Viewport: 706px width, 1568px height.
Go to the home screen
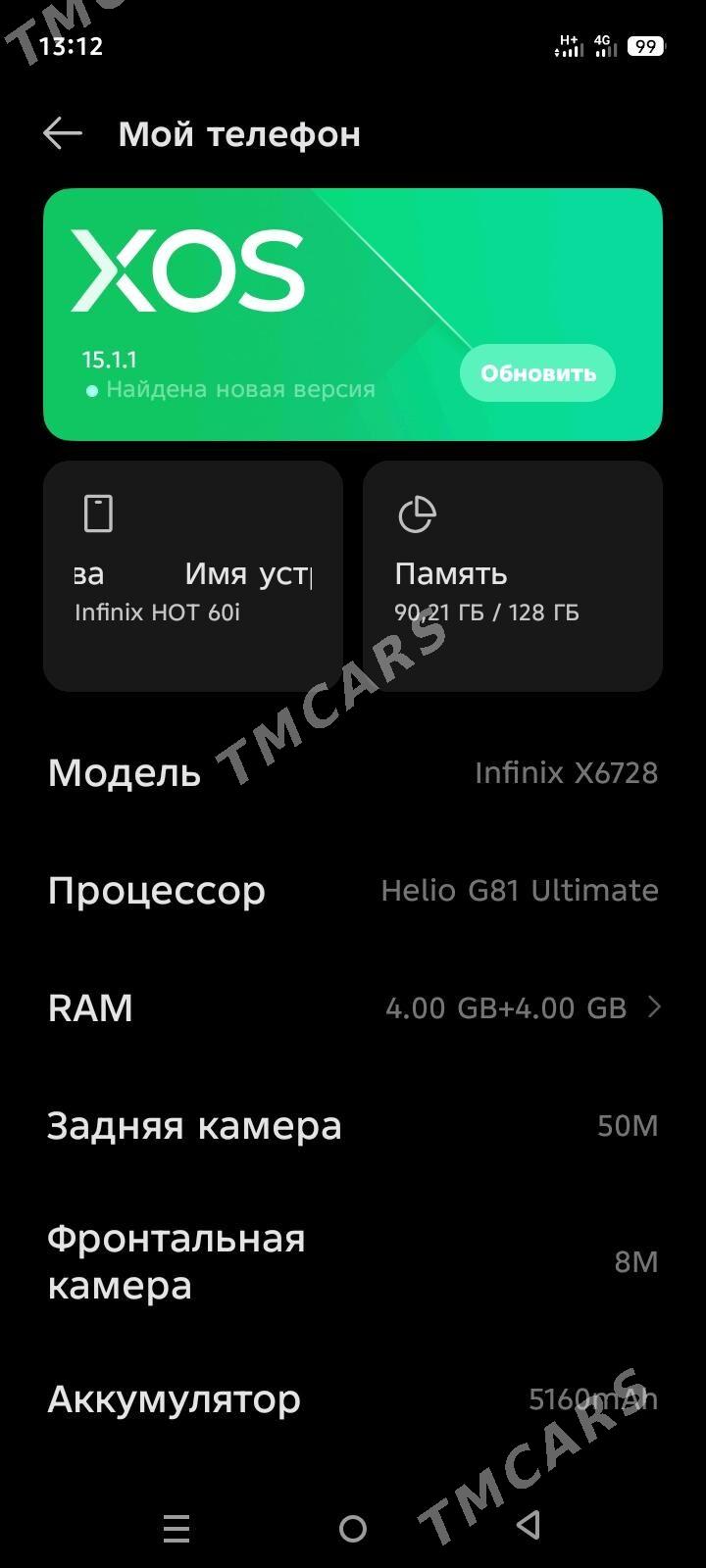click(x=353, y=1528)
